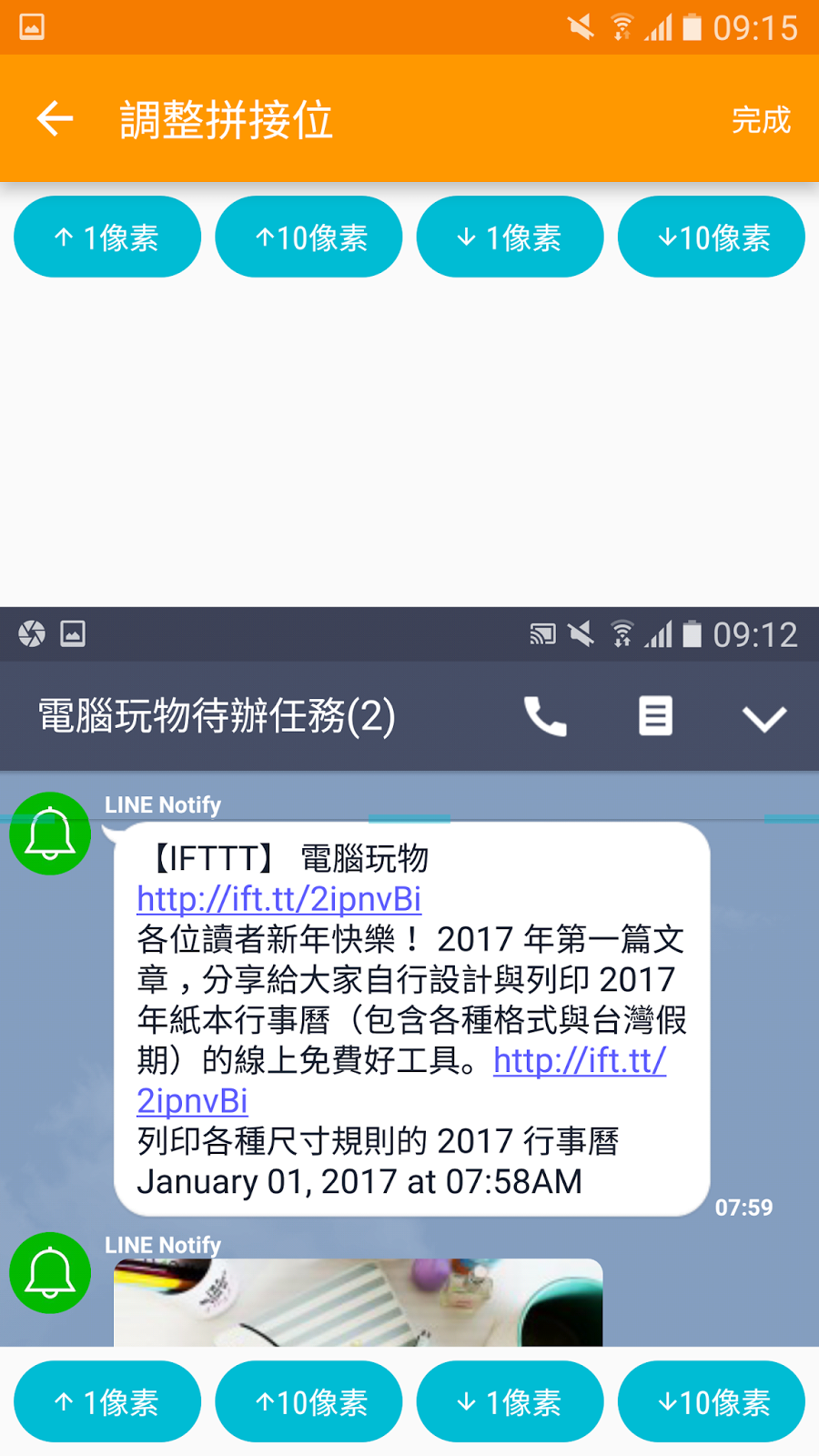This screenshot has height=1456, width=819.
Task: Tap ↑1像素 in the row under the title bar
Action: pyautogui.click(x=107, y=237)
